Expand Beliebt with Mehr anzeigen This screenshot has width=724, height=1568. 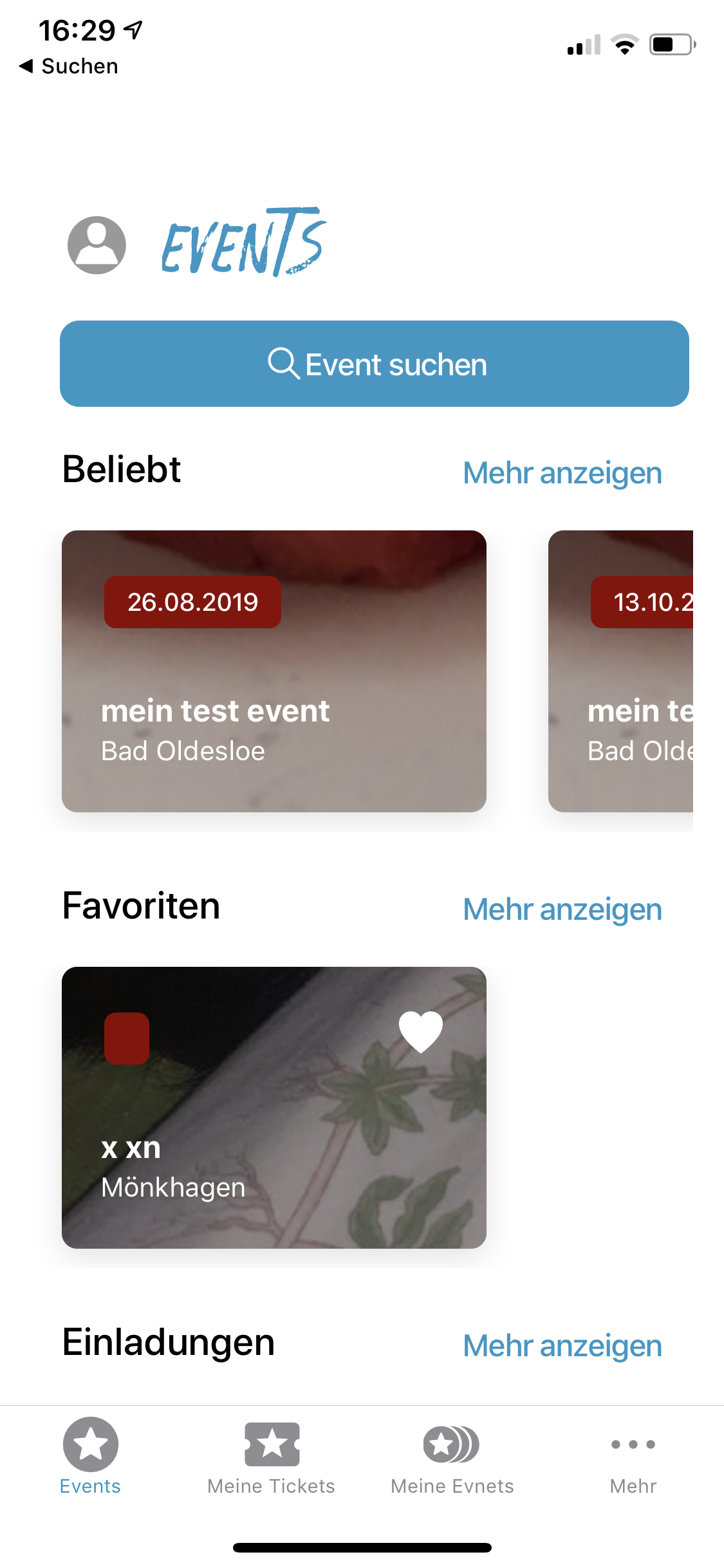[561, 472]
